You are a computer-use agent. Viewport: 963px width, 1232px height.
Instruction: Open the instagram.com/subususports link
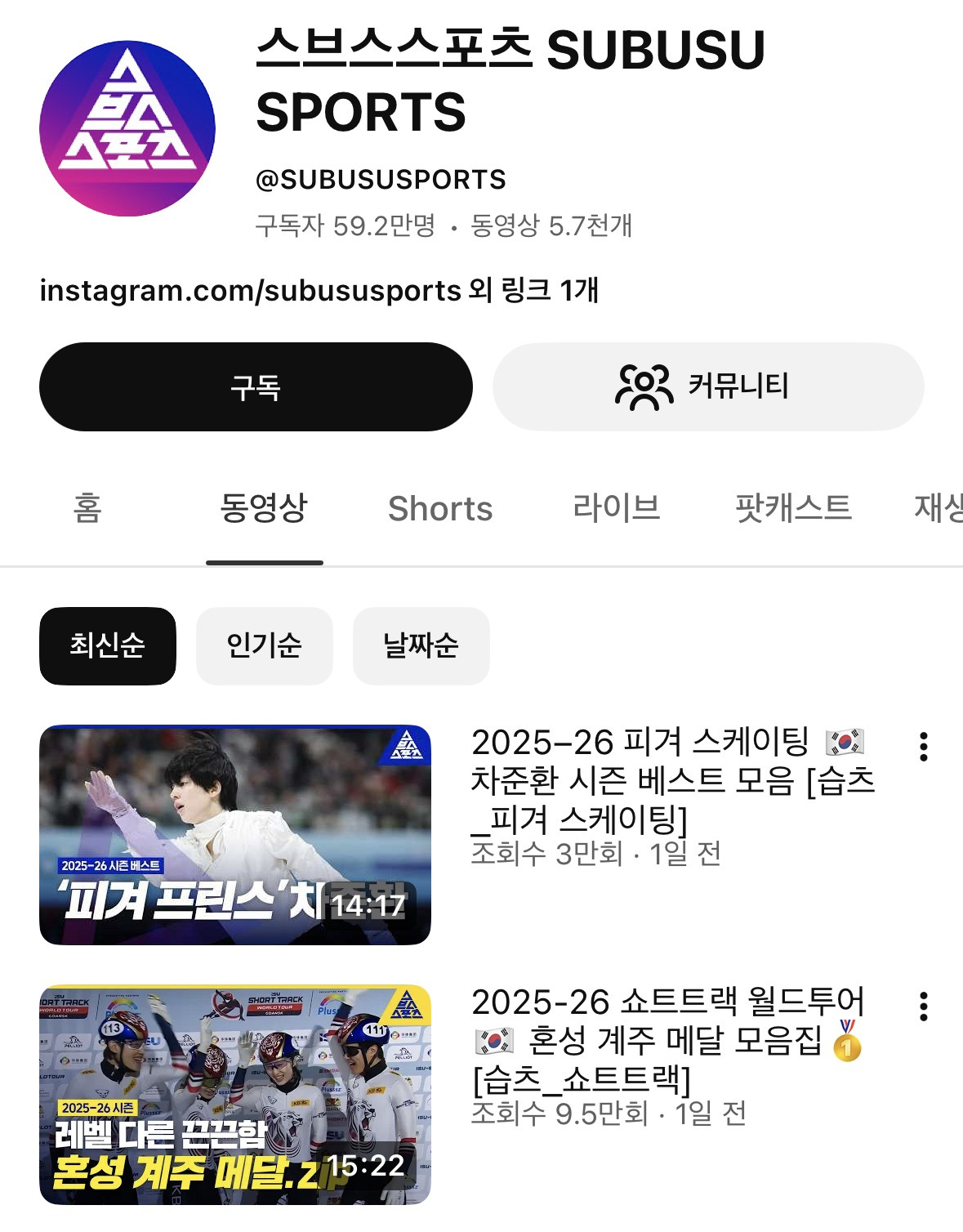[x=250, y=291]
